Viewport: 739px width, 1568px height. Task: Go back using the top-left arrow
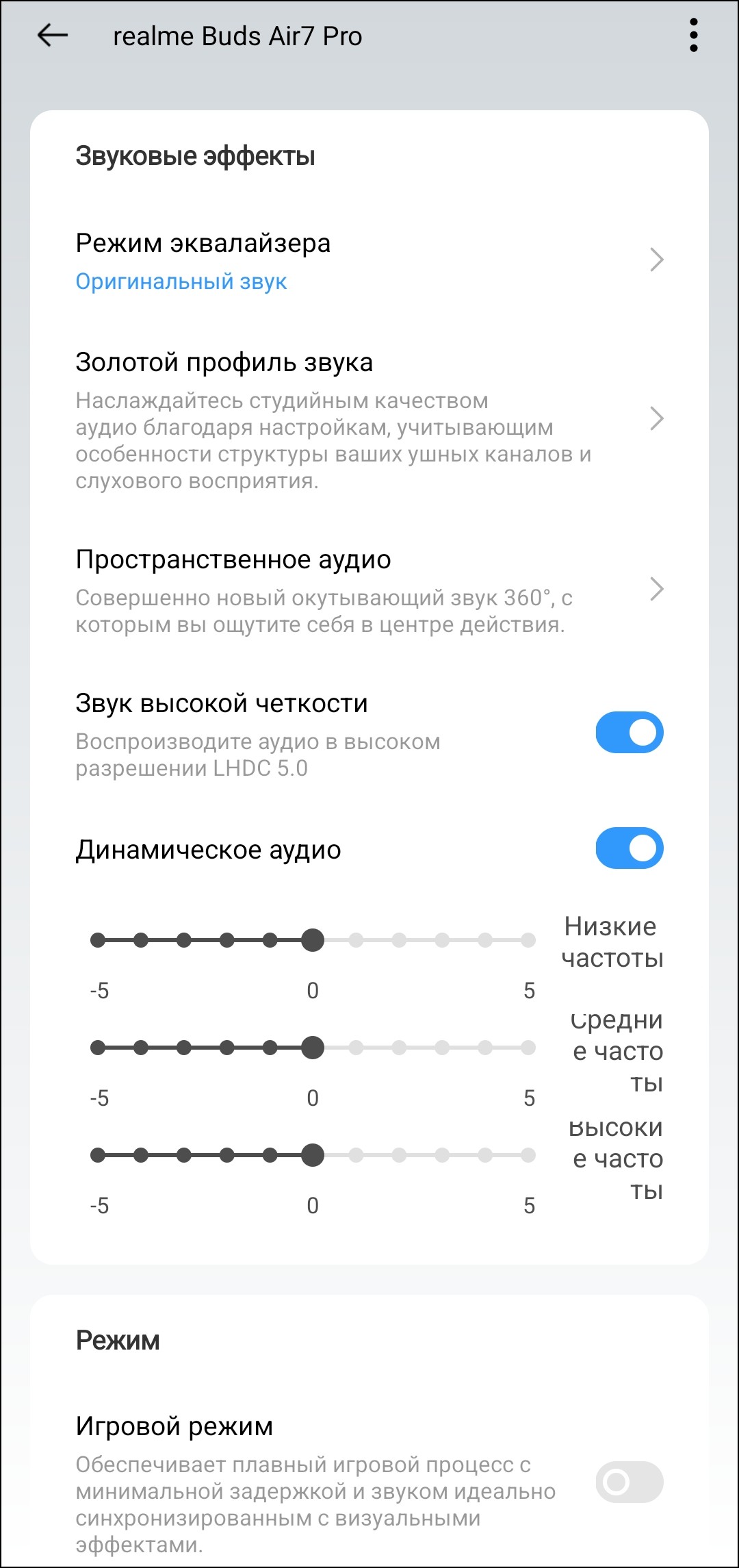pyautogui.click(x=53, y=36)
